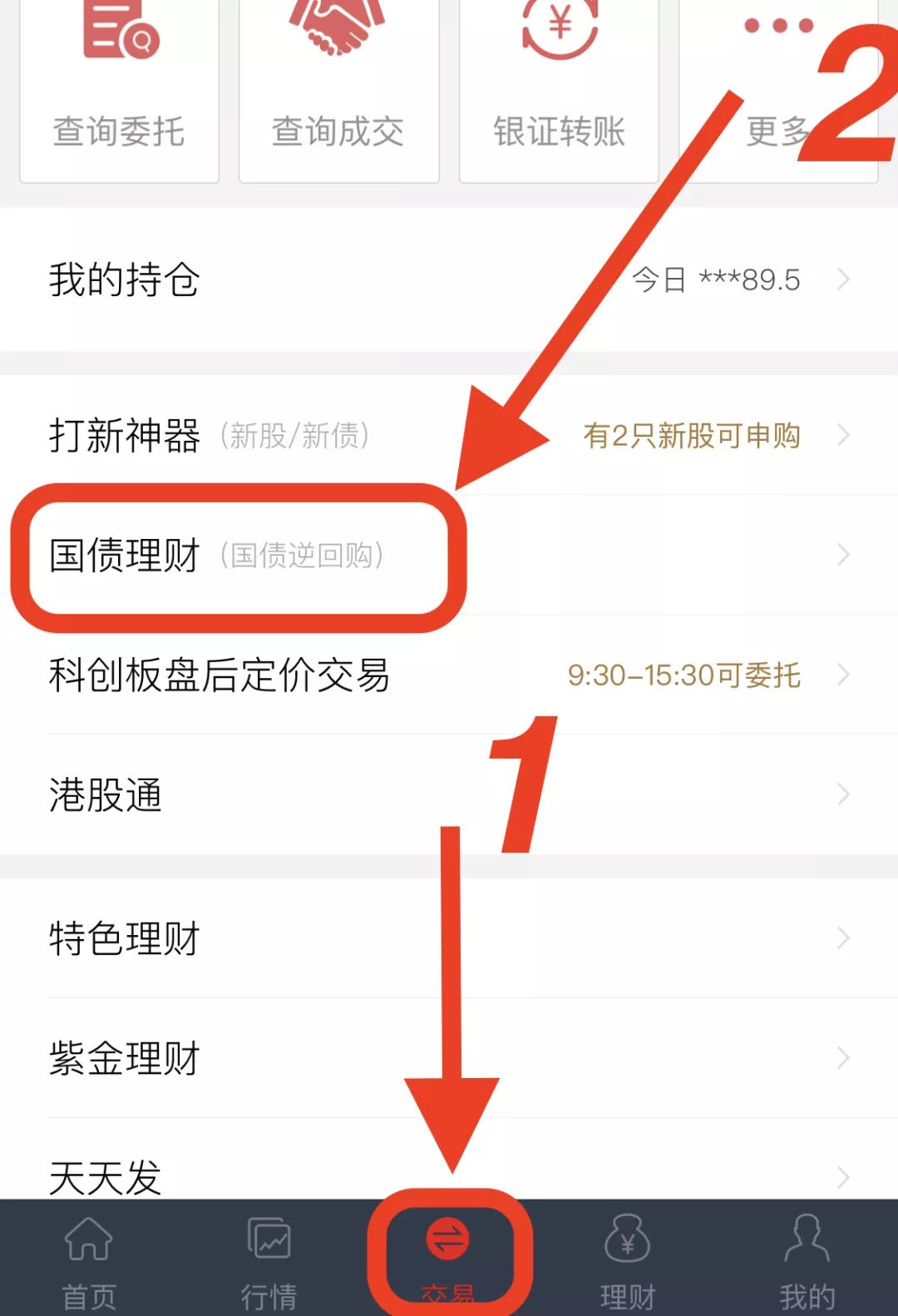Switch to the 首页 home tab
Screen dimensions: 898x1316
click(x=89, y=1259)
